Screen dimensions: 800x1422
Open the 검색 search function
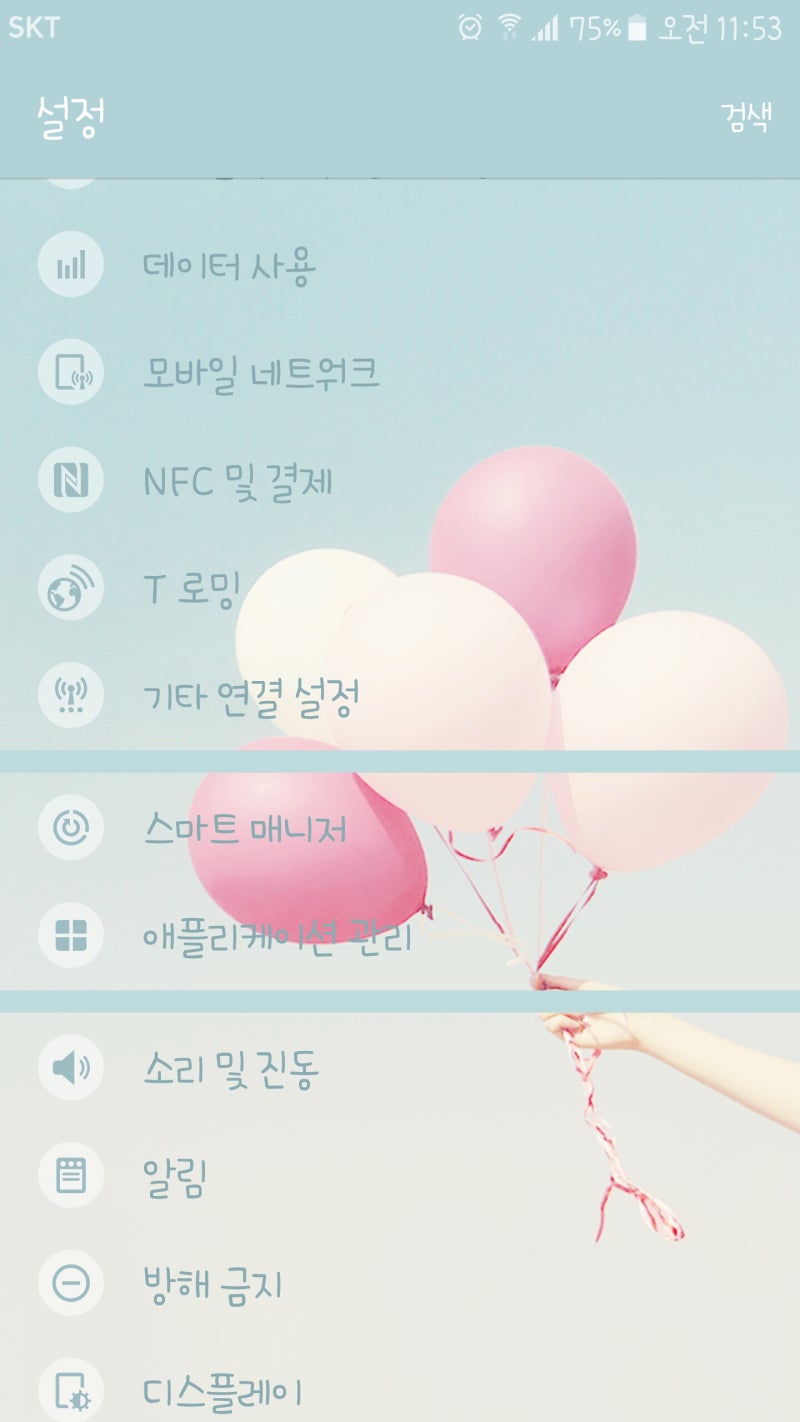pos(748,114)
